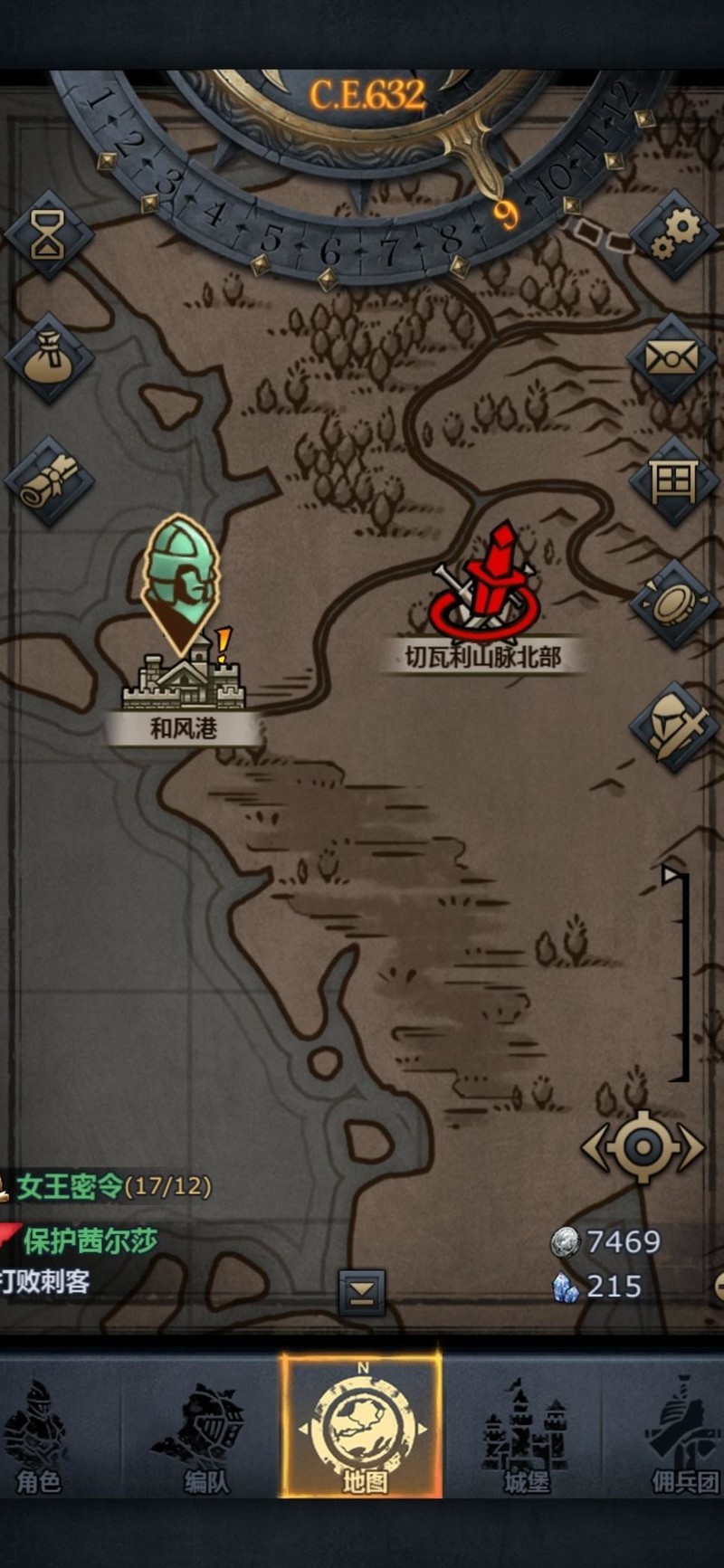The height and width of the screenshot is (1568, 724).
Task: Open the gear settings icon
Action: click(x=674, y=234)
